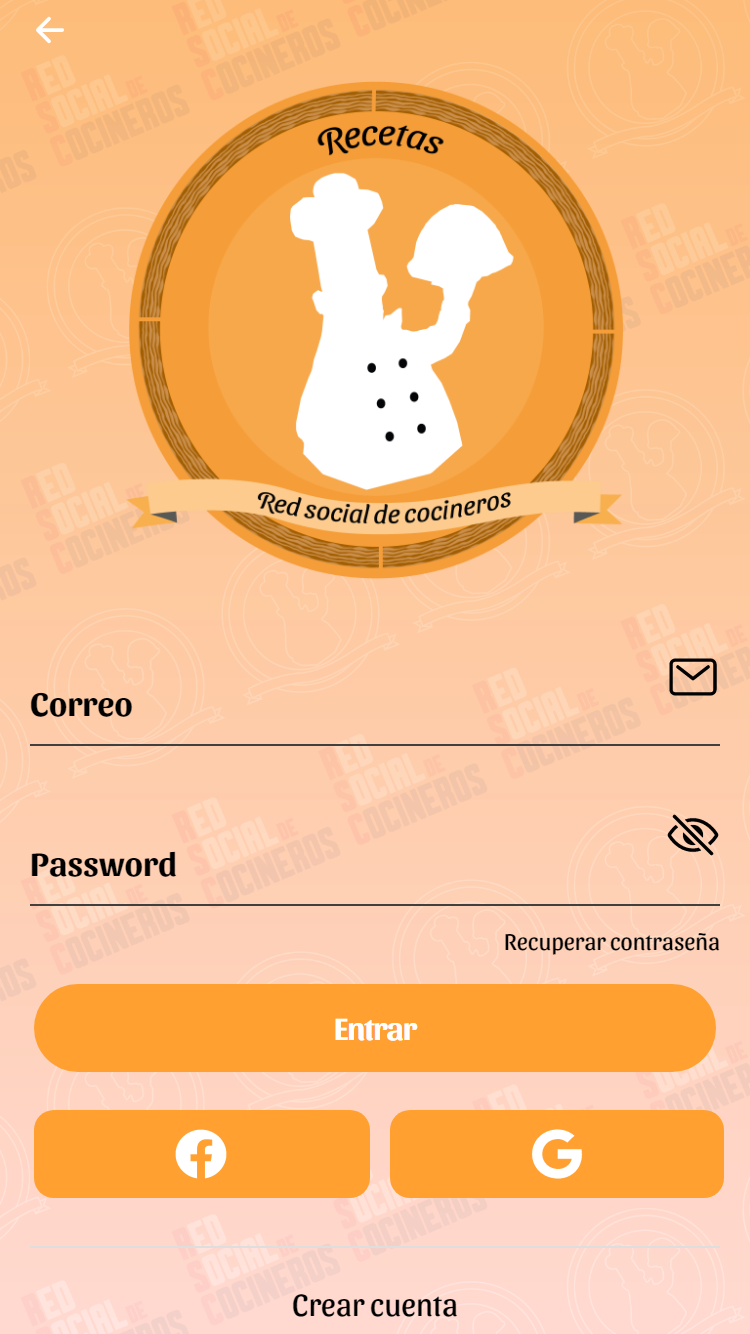The width and height of the screenshot is (750, 1334).
Task: Toggle password visibility eye icon
Action: point(693,835)
